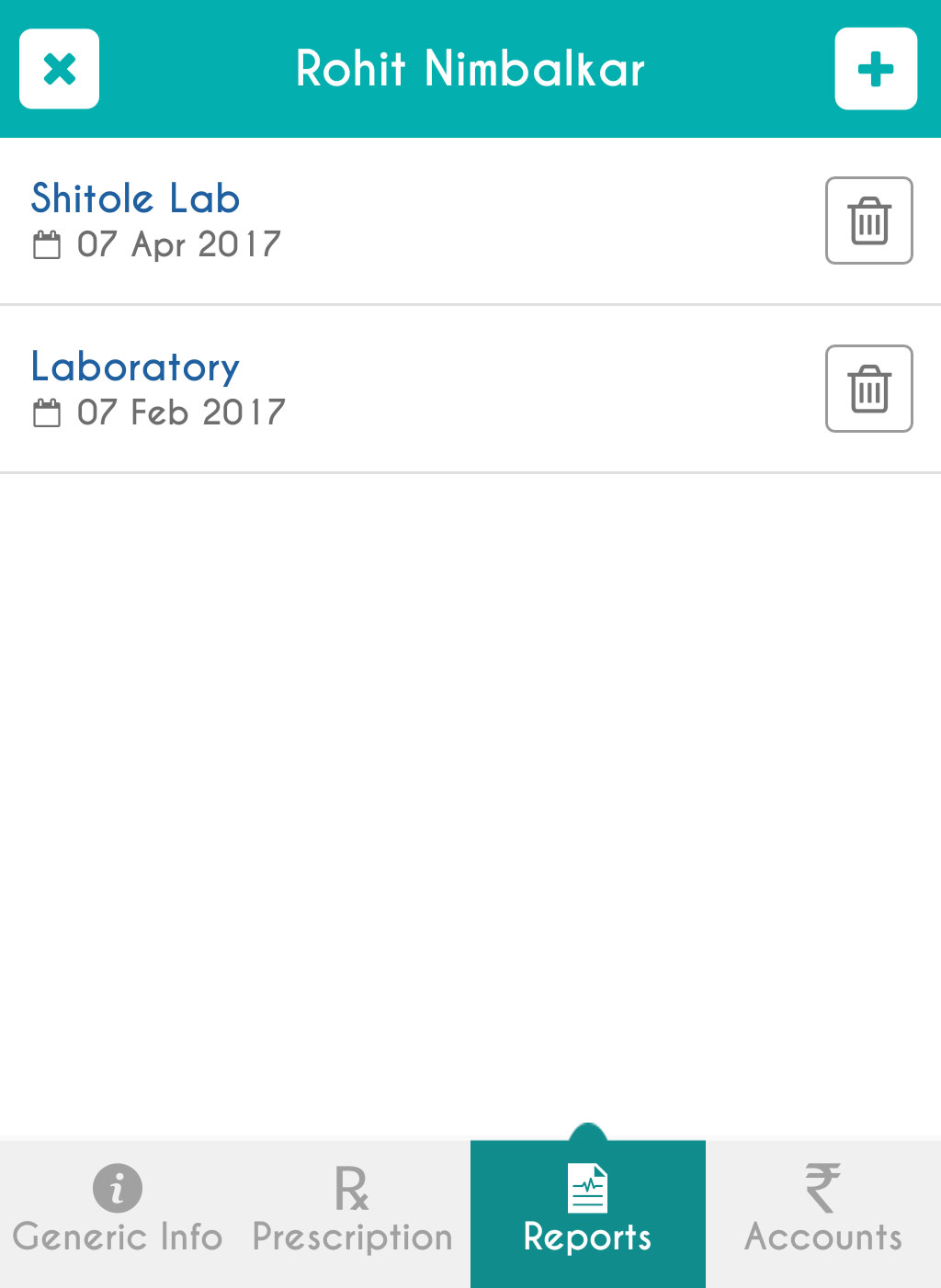This screenshot has height=1288, width=941.
Task: Delete the Laboratory report via trash icon
Action: coord(868,388)
